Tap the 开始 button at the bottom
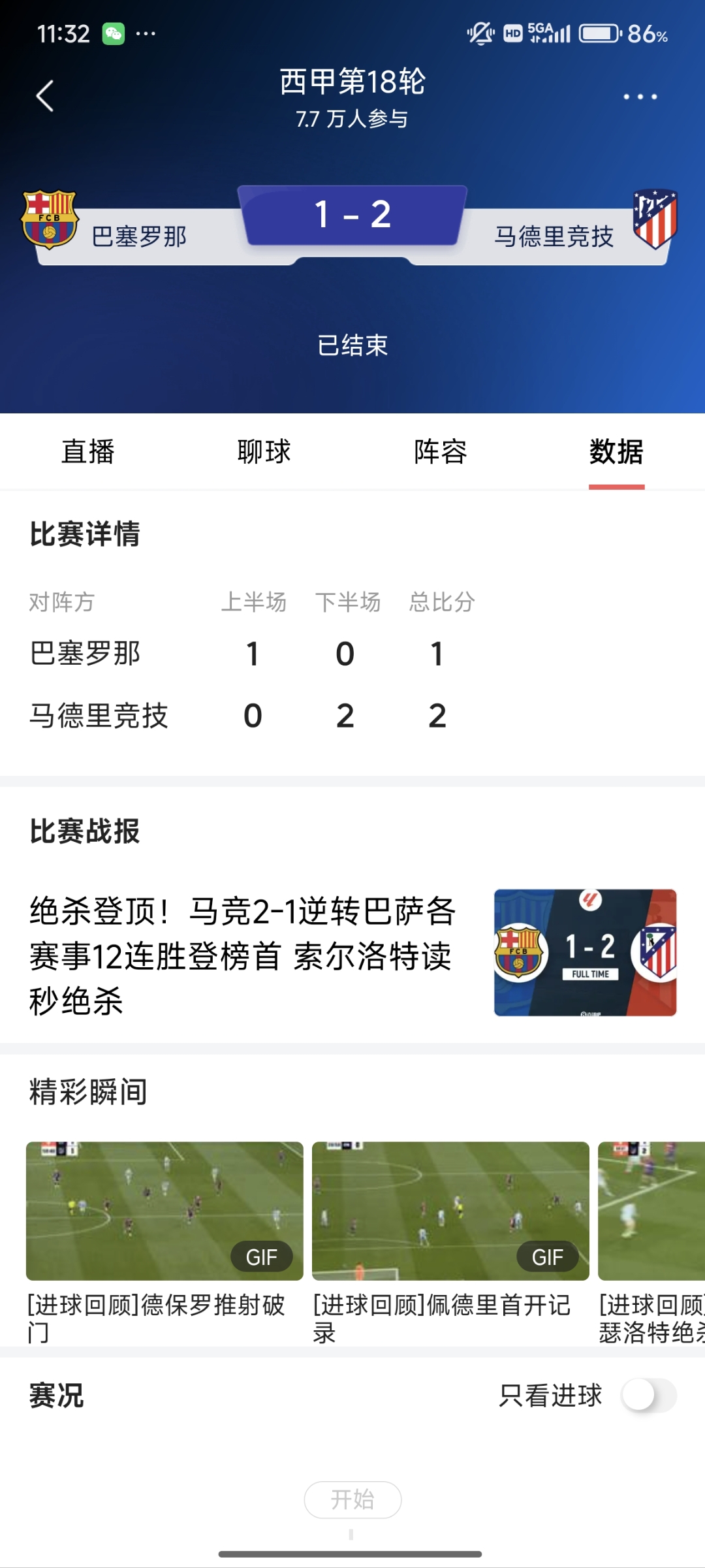The image size is (705, 1568). tap(352, 1499)
